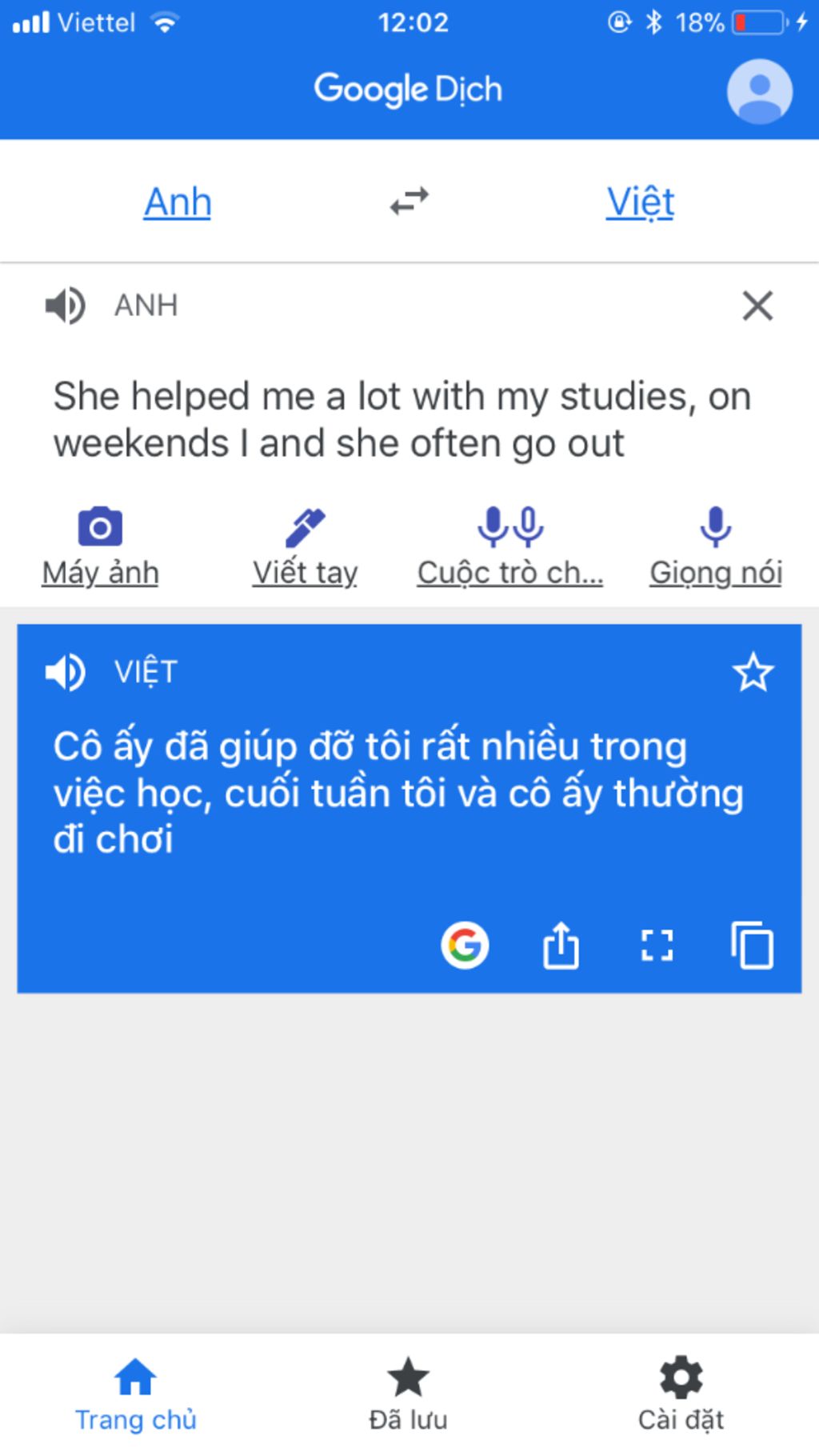Copy the translated text

750,946
